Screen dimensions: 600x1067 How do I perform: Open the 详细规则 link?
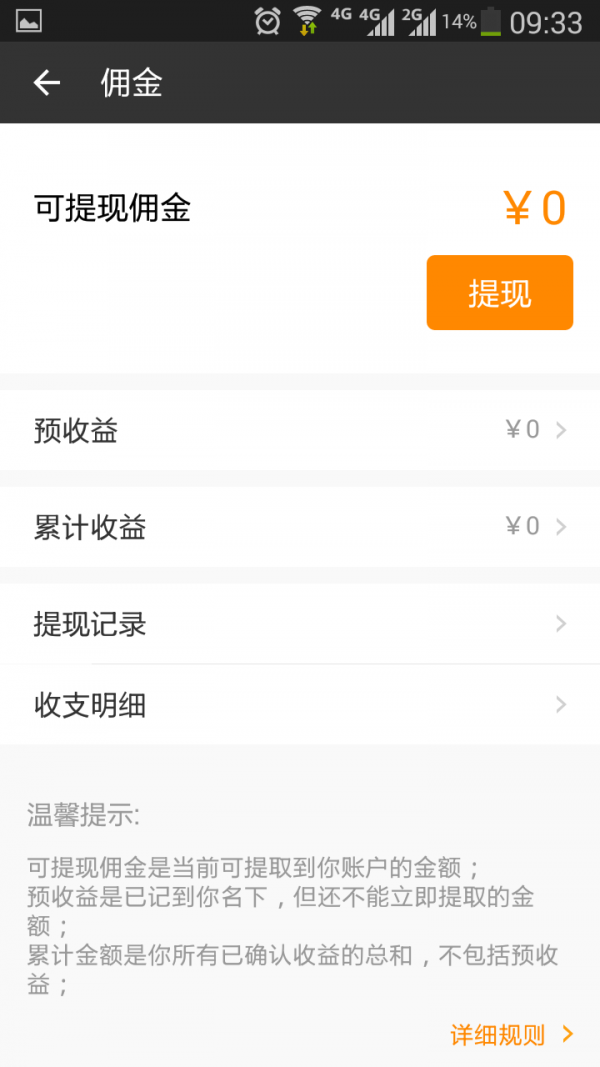(x=511, y=1035)
